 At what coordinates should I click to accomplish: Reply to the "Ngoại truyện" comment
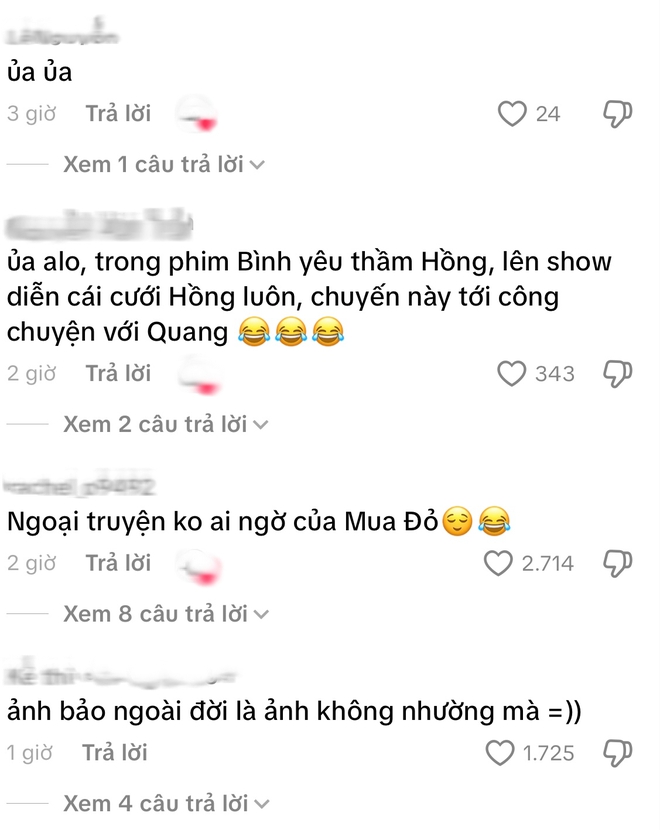click(118, 564)
